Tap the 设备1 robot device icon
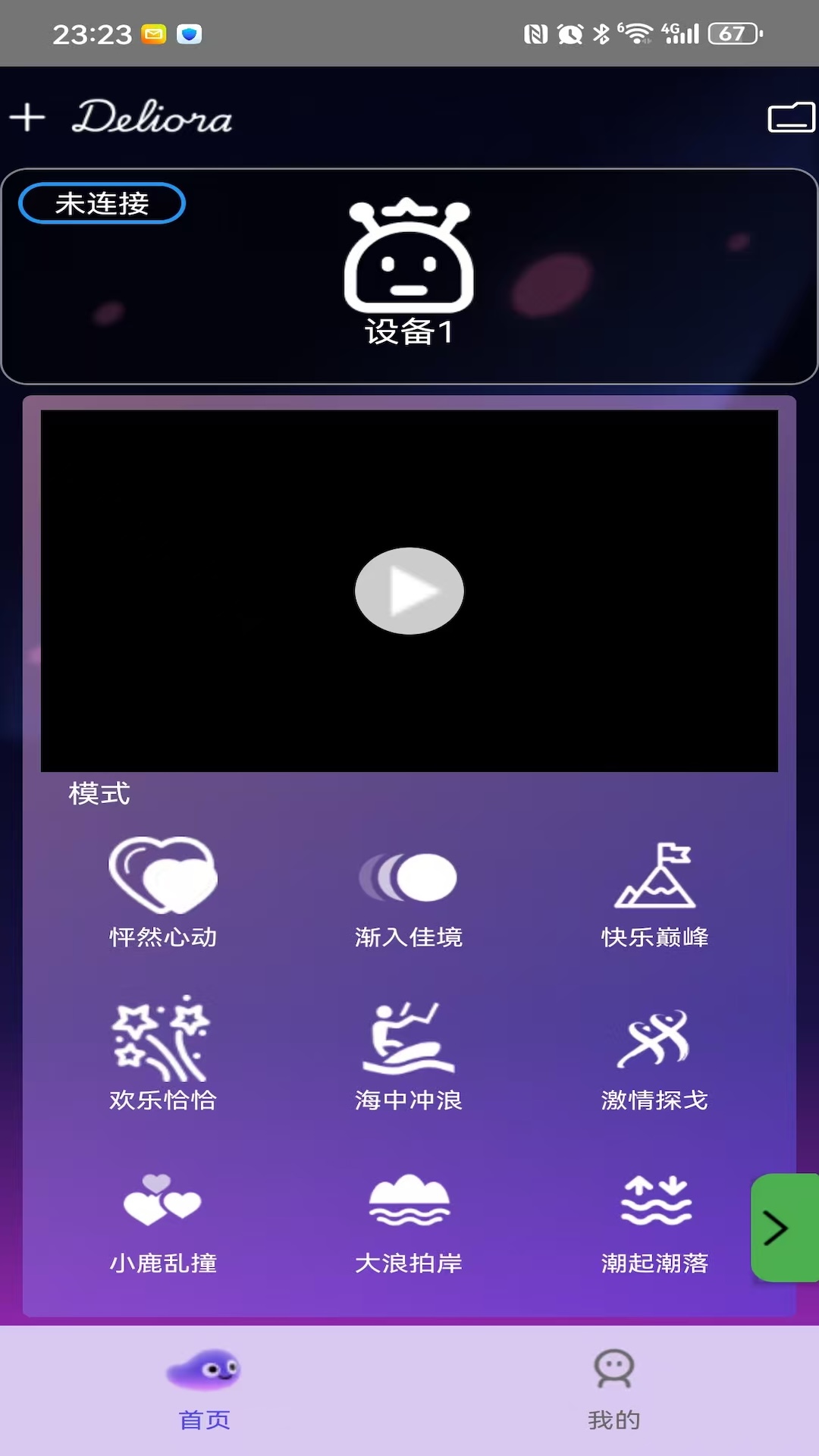Screen dimensions: 819x1456 point(409,258)
